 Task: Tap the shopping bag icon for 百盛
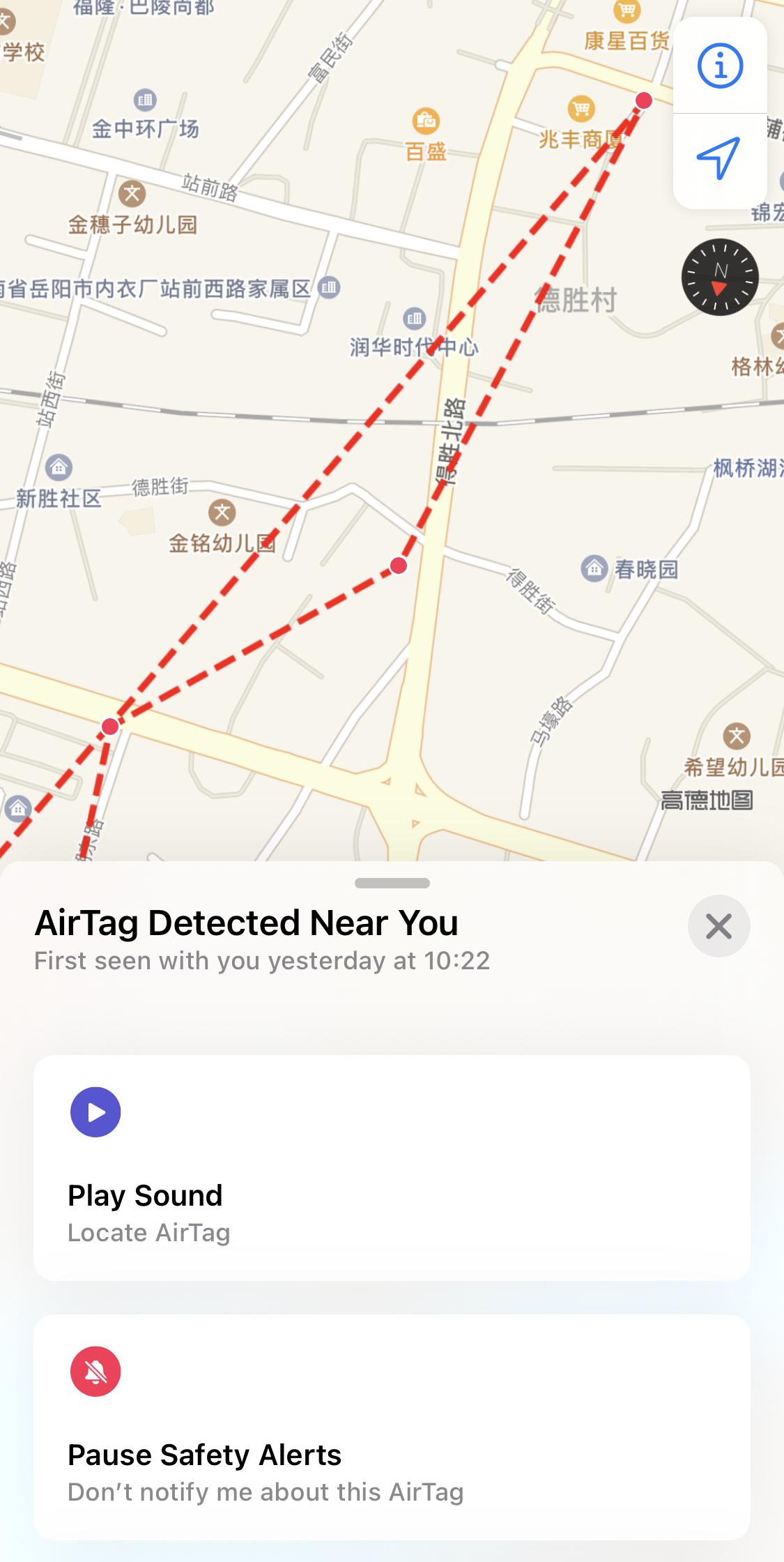(426, 120)
